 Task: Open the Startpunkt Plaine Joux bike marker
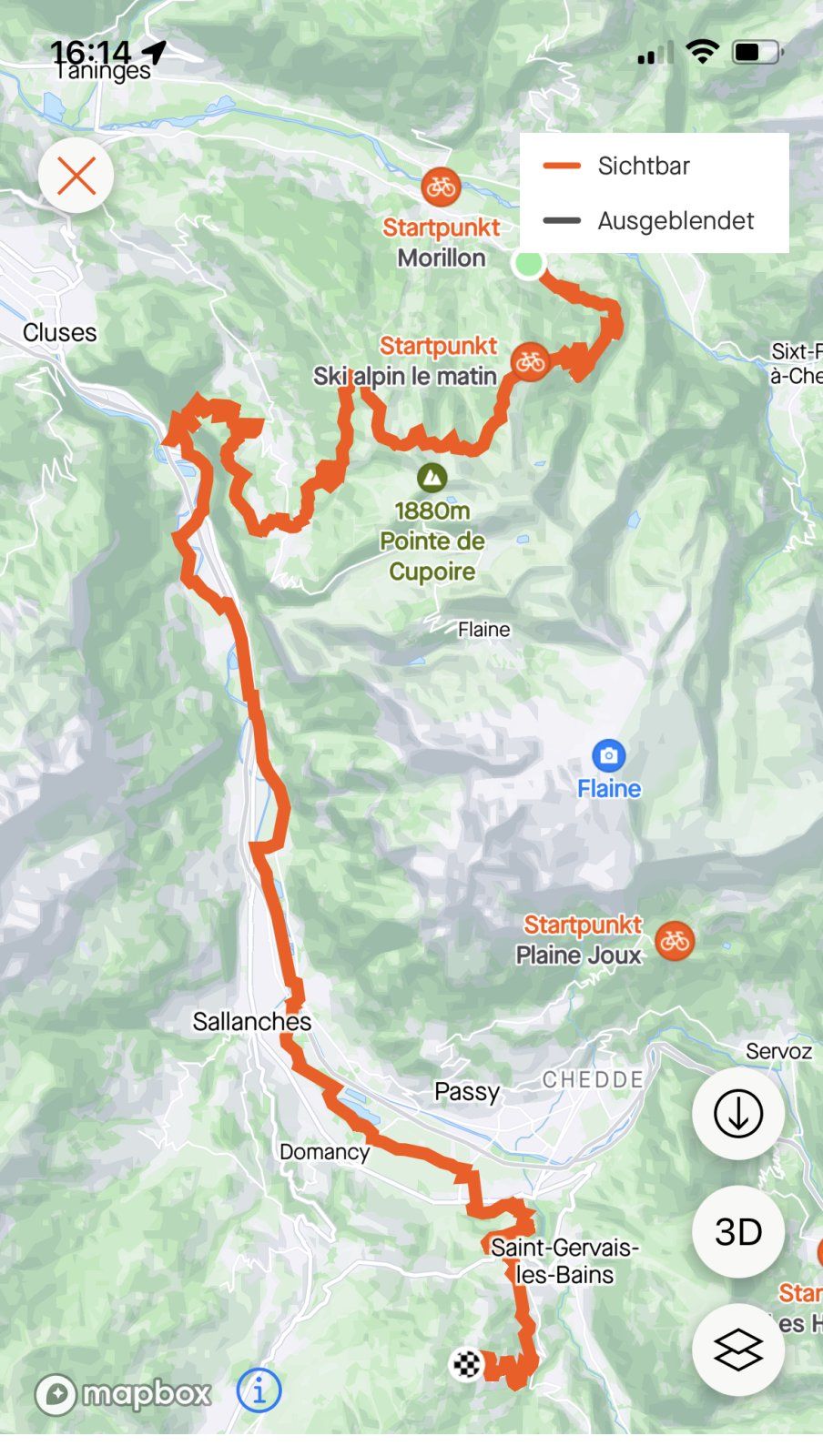[x=675, y=941]
